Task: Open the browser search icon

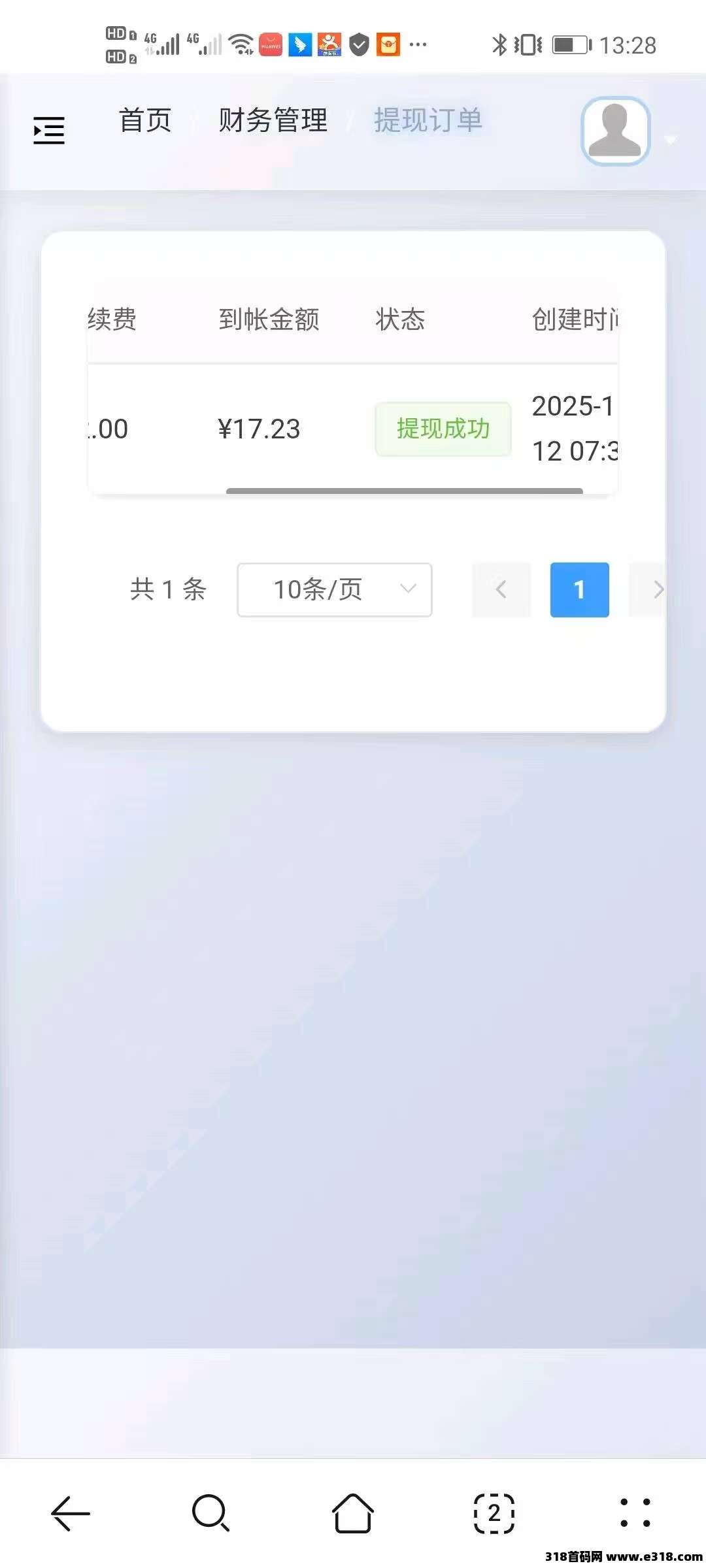Action: pyautogui.click(x=210, y=1513)
